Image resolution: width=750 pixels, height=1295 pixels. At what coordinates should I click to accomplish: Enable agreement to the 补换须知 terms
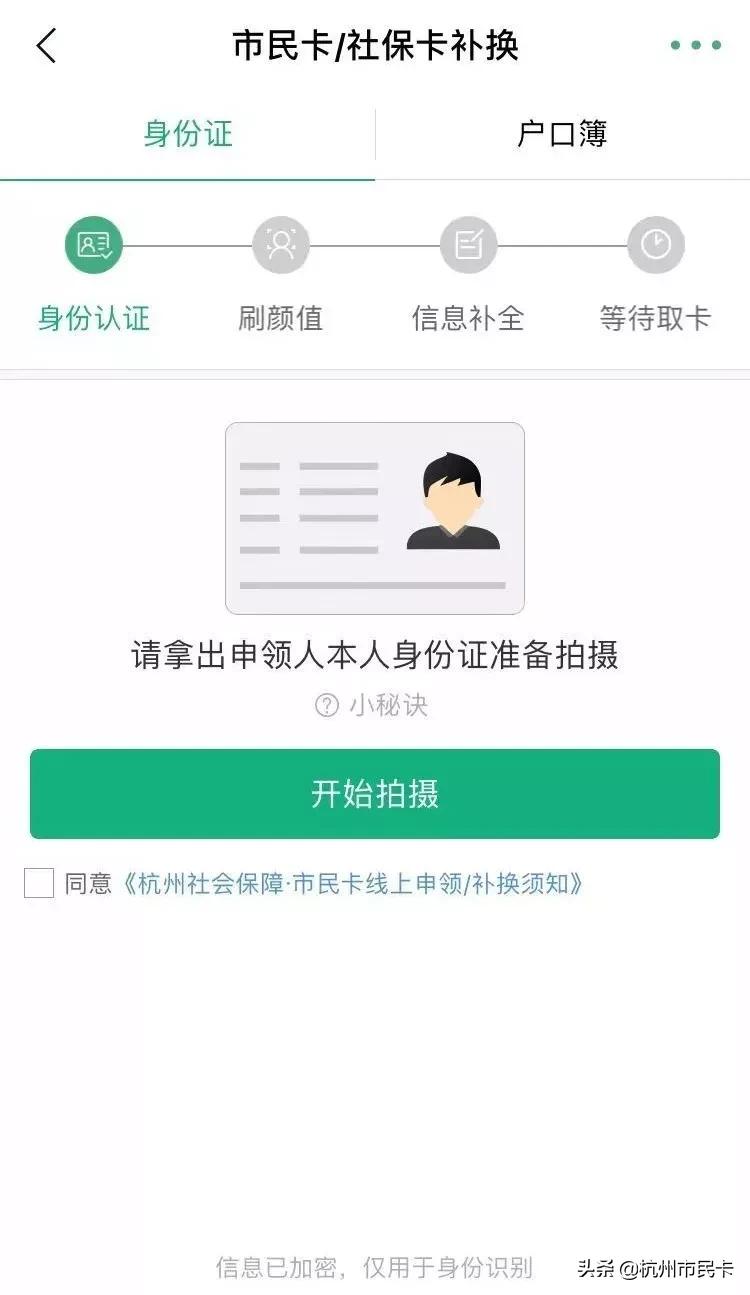[x=38, y=883]
